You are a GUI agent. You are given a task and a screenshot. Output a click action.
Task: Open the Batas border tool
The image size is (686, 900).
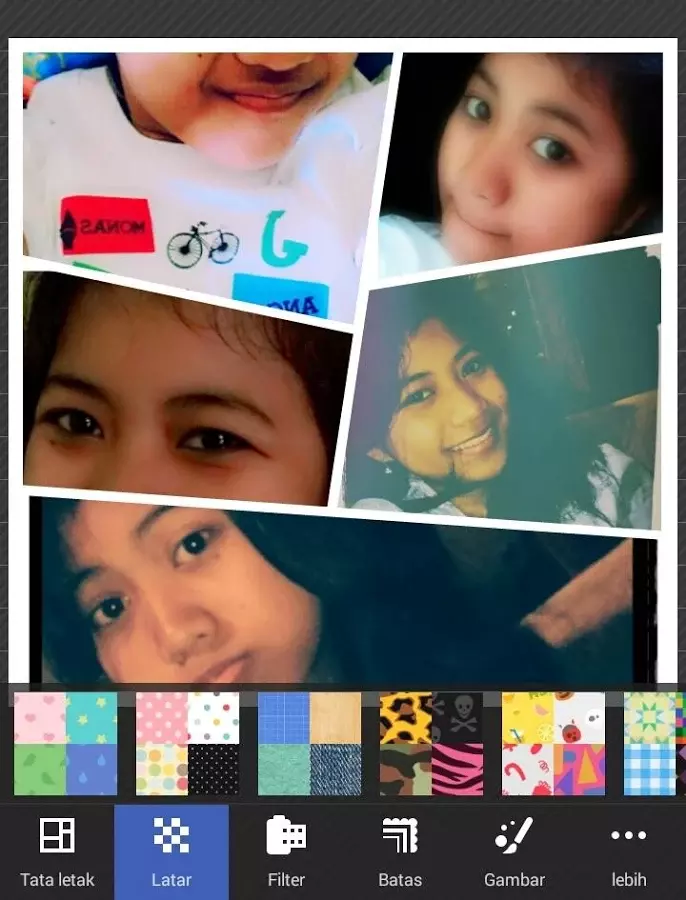[x=400, y=852]
